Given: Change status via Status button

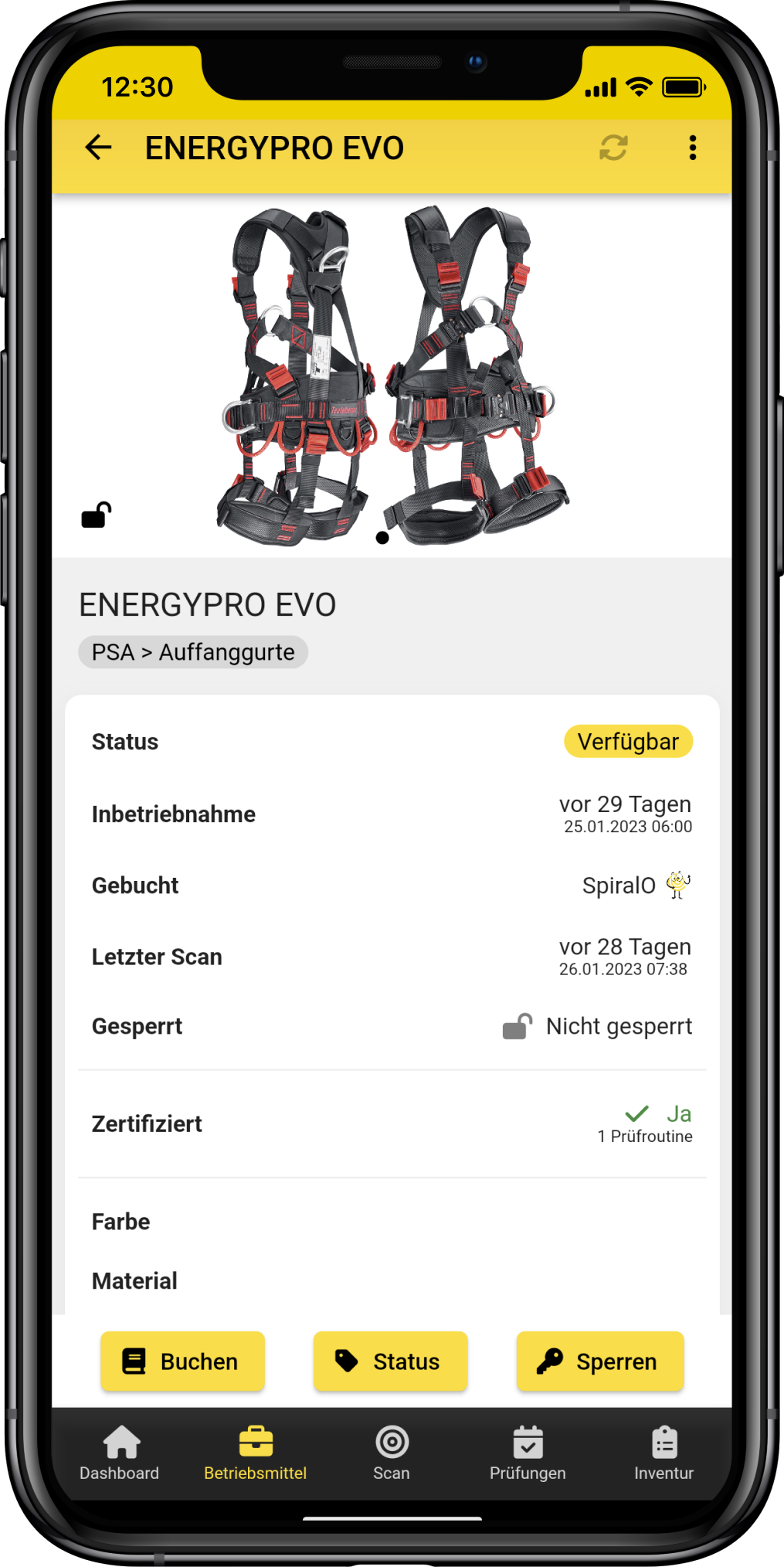Looking at the screenshot, I should 390,1361.
